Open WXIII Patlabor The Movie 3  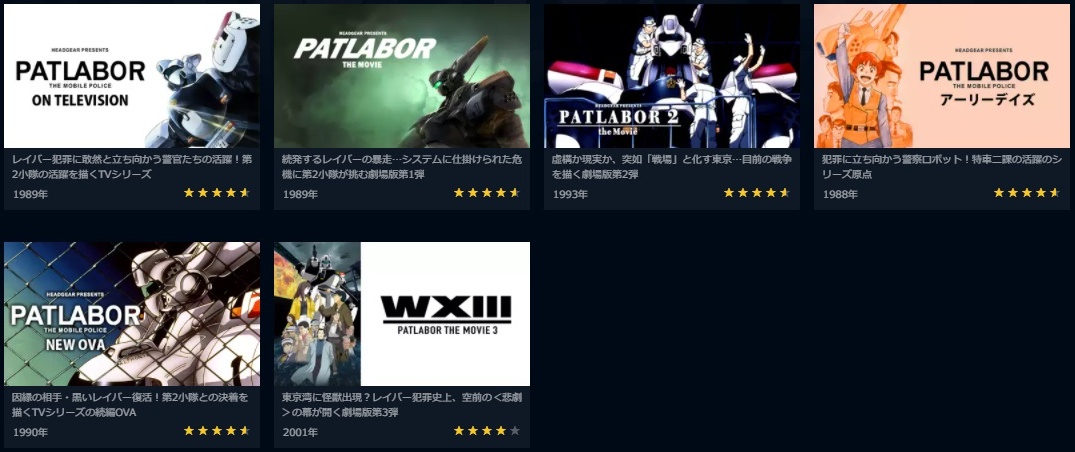[401, 314]
